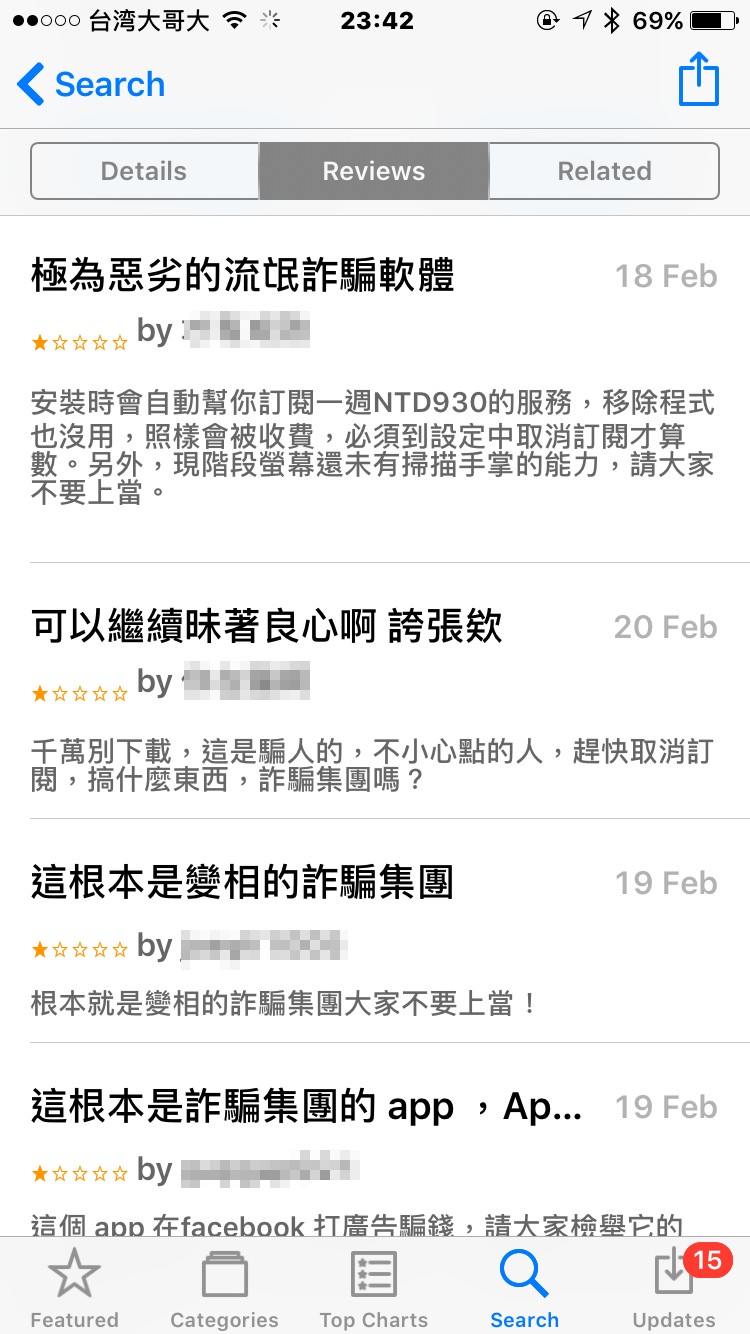Select the Reviews segment
Viewport: 750px width, 1334px height.
[x=374, y=171]
